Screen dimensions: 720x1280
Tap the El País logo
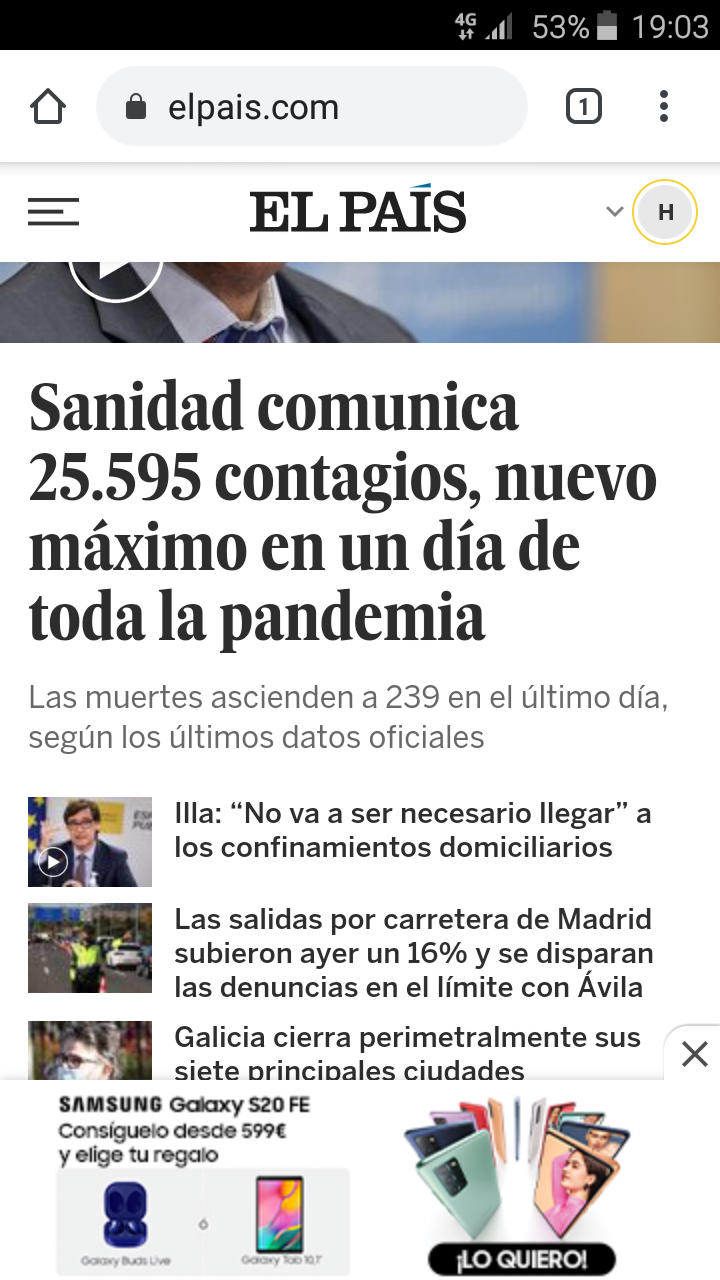[358, 211]
